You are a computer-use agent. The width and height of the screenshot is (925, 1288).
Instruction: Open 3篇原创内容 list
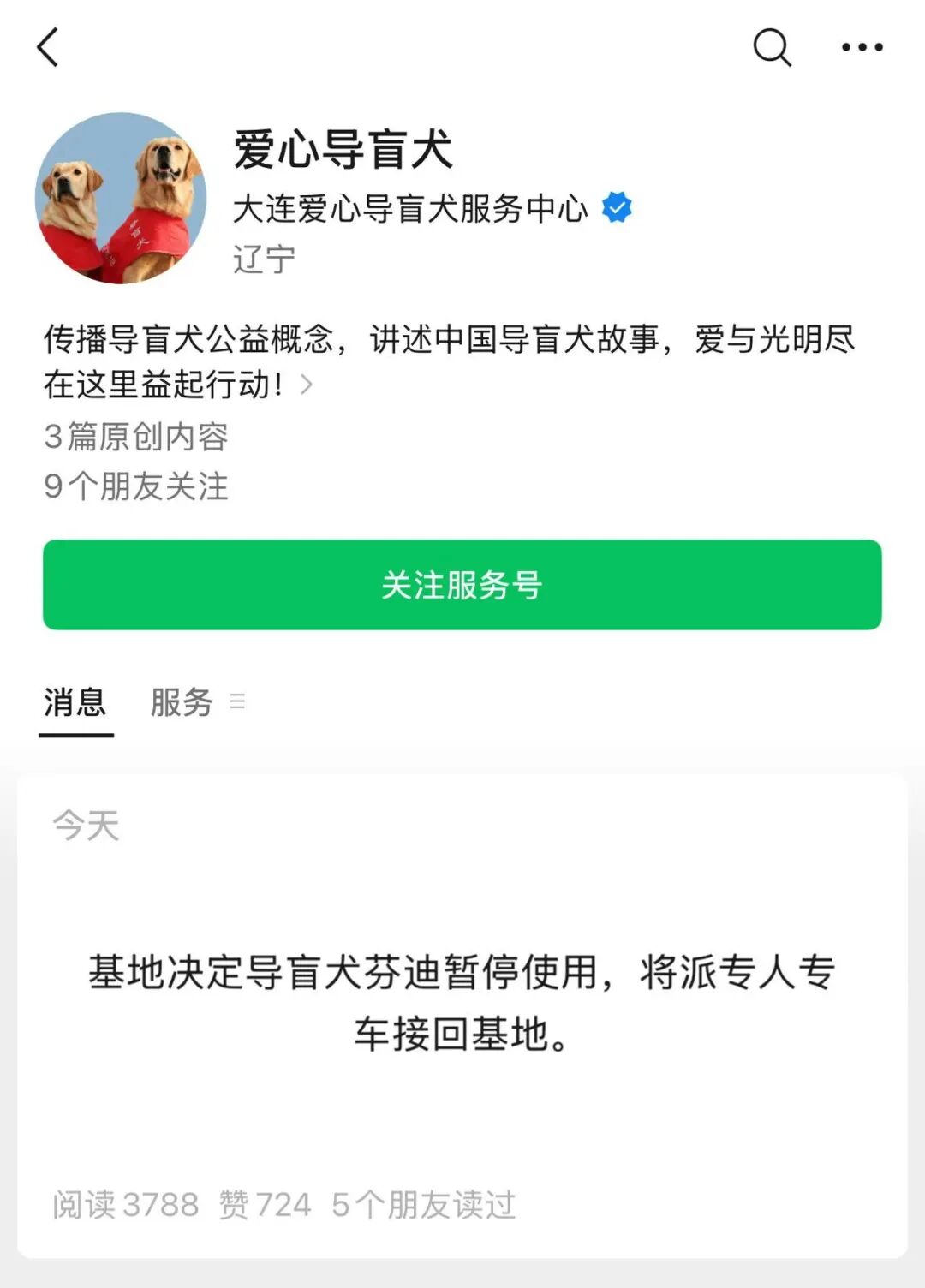(x=136, y=437)
